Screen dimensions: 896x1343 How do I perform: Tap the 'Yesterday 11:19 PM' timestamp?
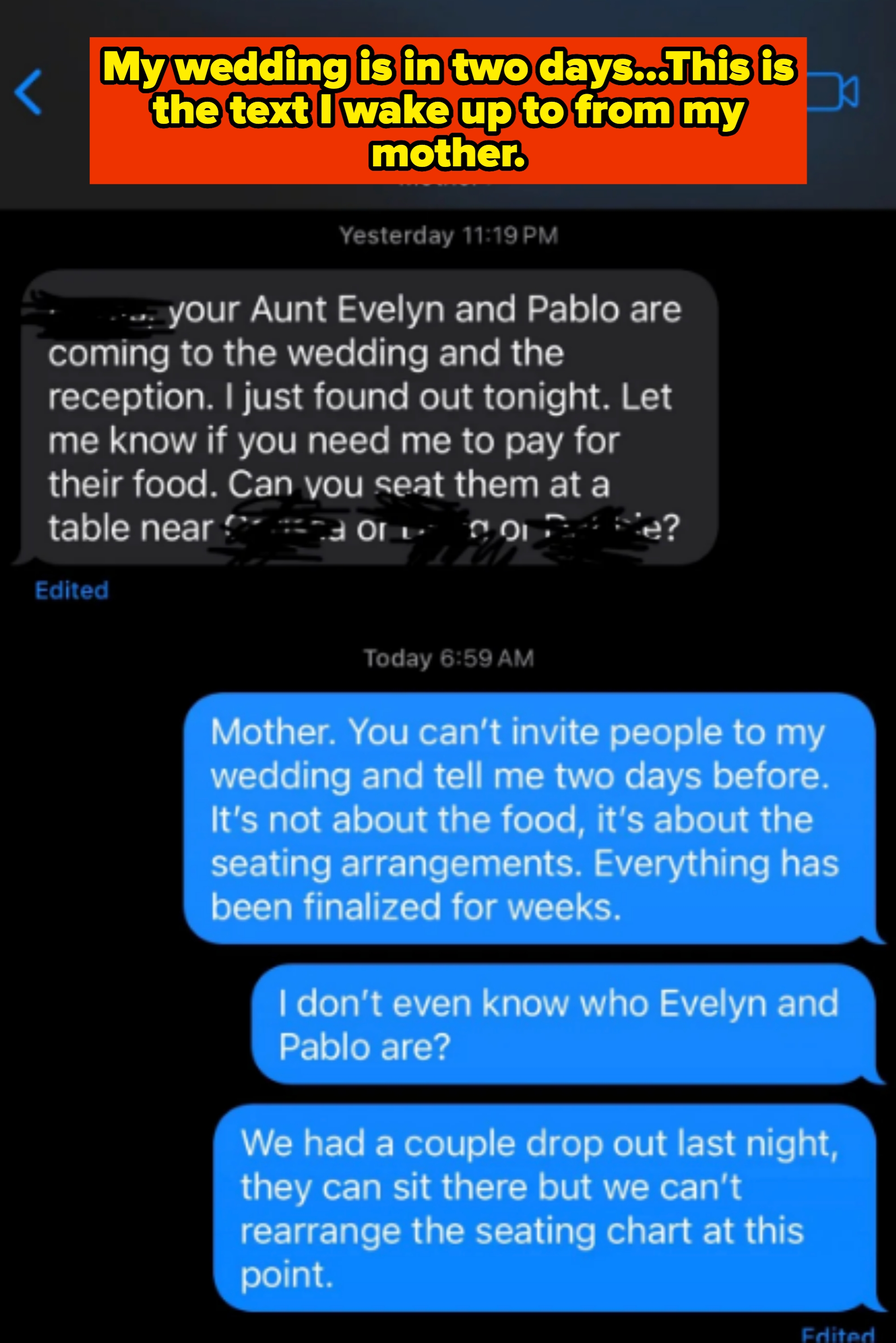click(x=449, y=235)
